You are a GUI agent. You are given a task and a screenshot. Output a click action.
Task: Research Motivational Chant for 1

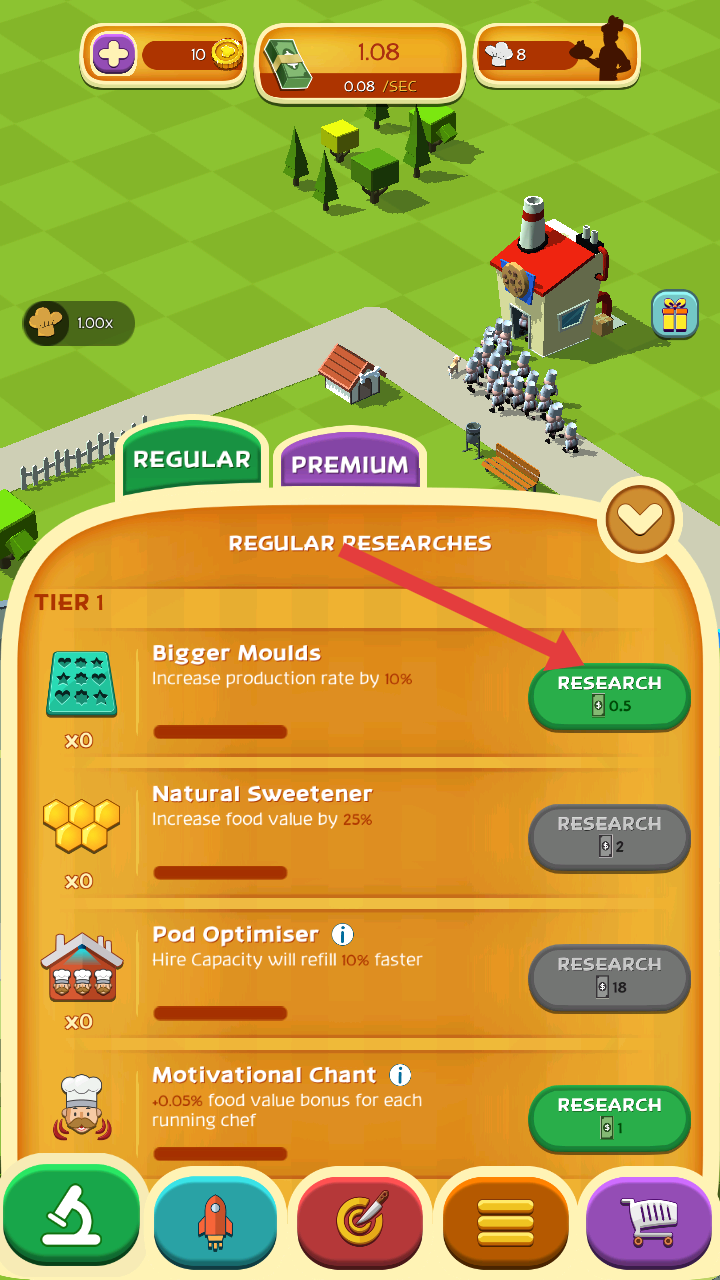click(609, 1116)
